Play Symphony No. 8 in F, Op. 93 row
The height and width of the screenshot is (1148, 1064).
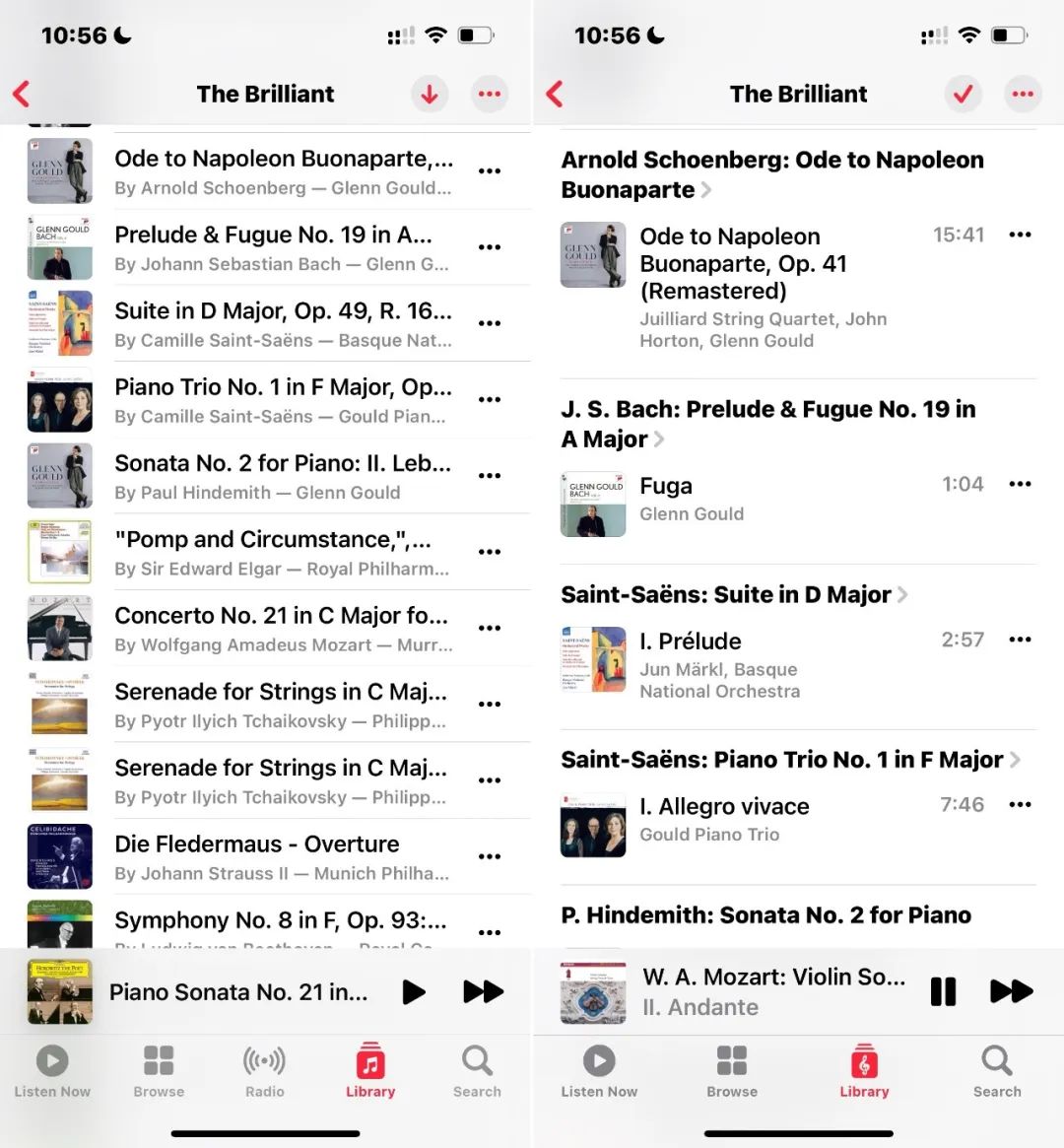coord(281,922)
